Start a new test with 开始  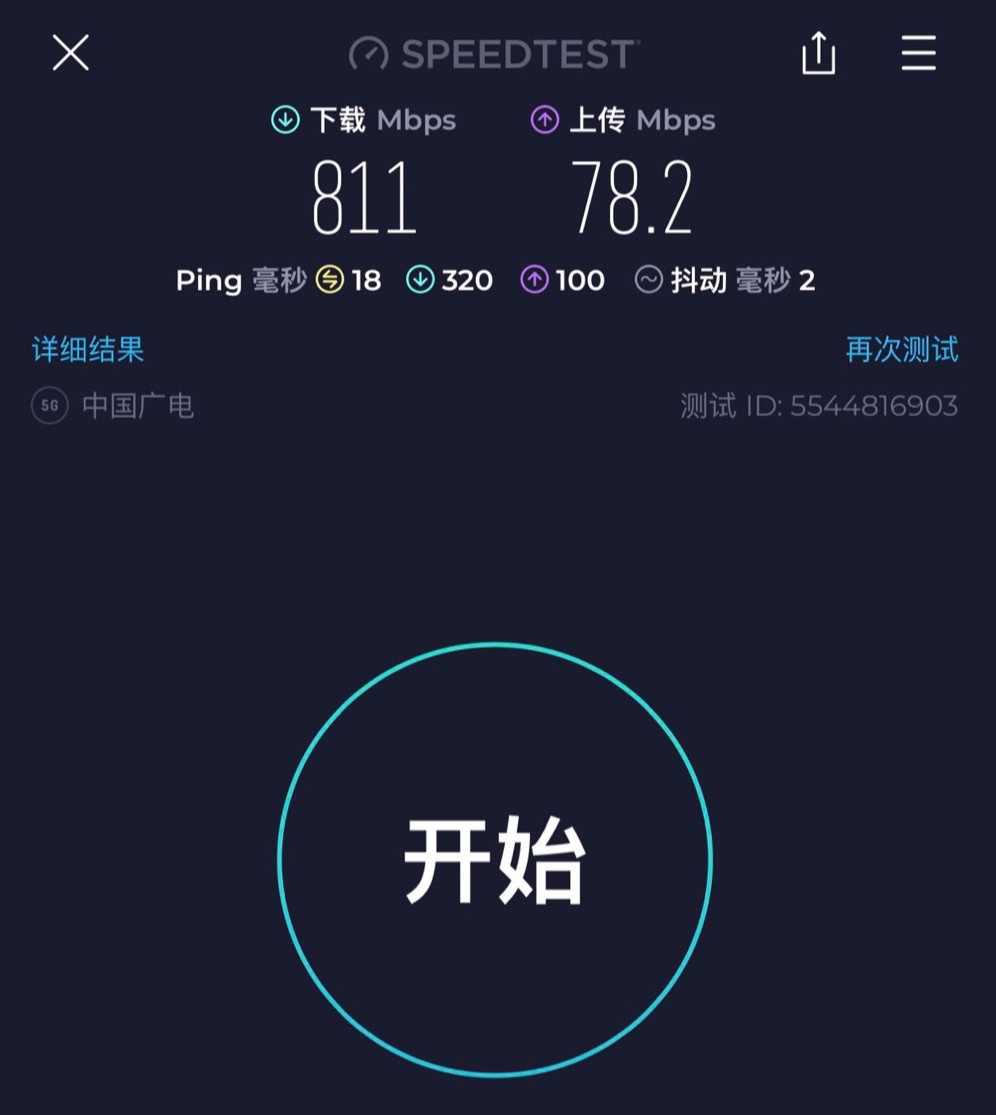pyautogui.click(x=495, y=859)
